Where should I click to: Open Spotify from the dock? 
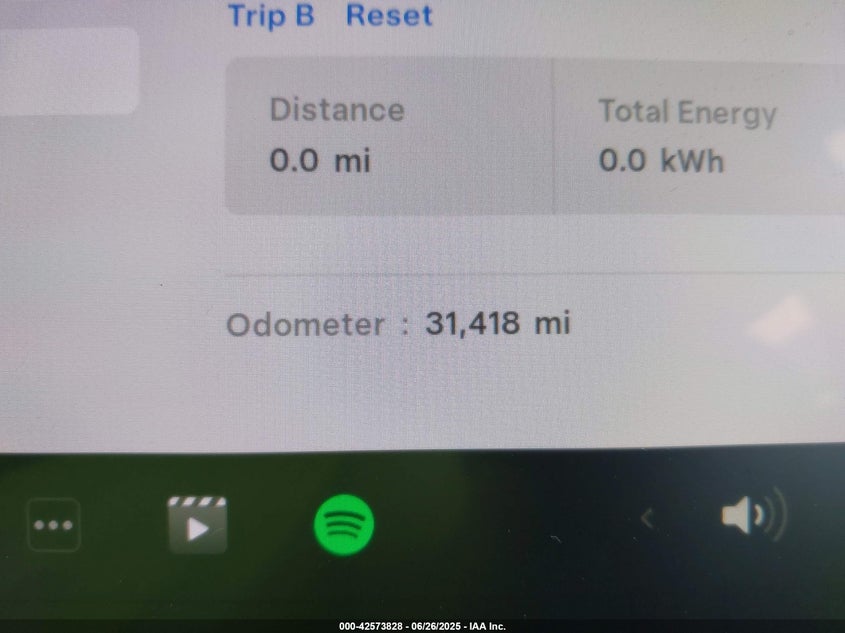(x=344, y=524)
